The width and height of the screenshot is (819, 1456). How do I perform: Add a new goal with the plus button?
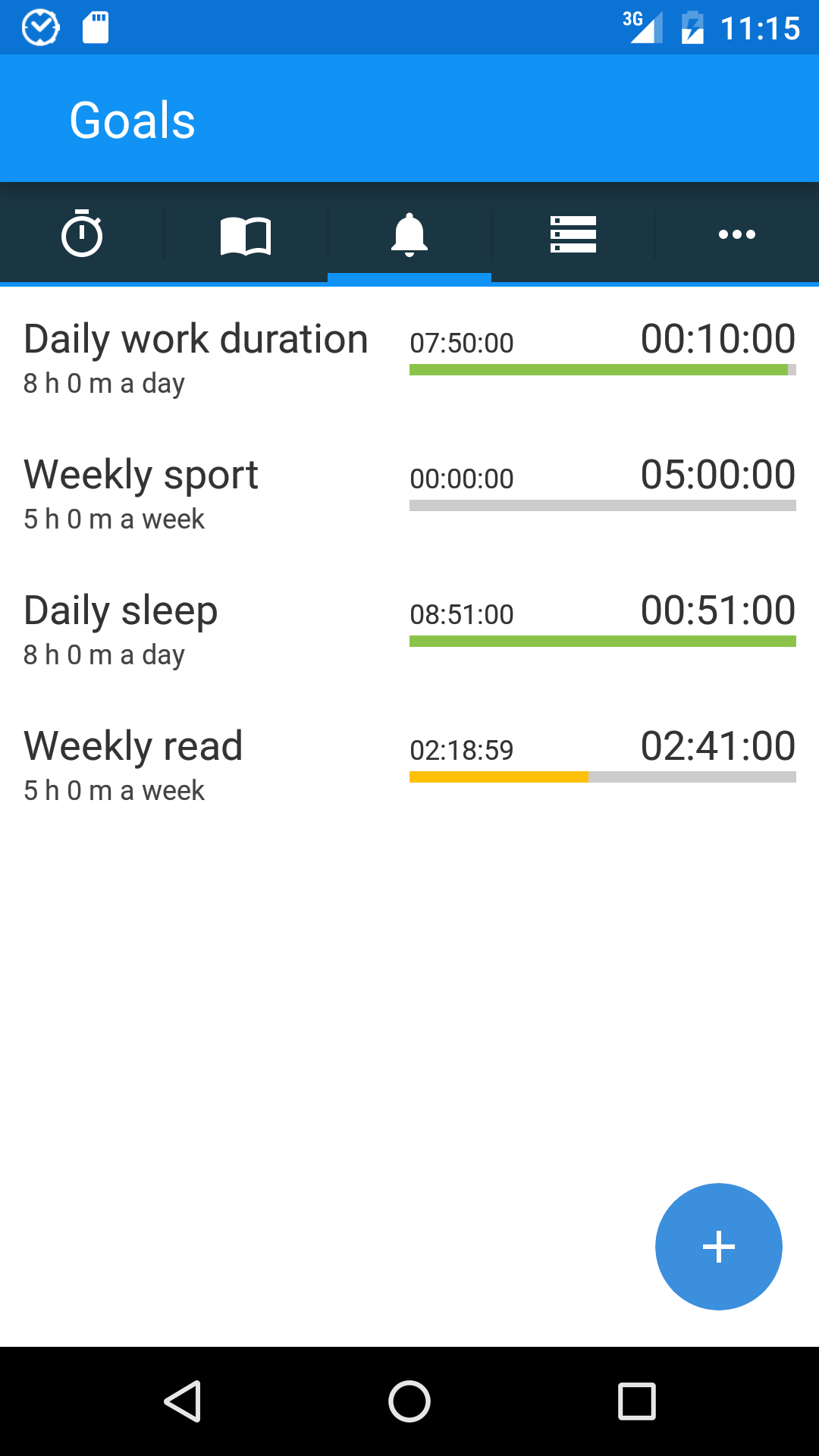coord(718,1246)
